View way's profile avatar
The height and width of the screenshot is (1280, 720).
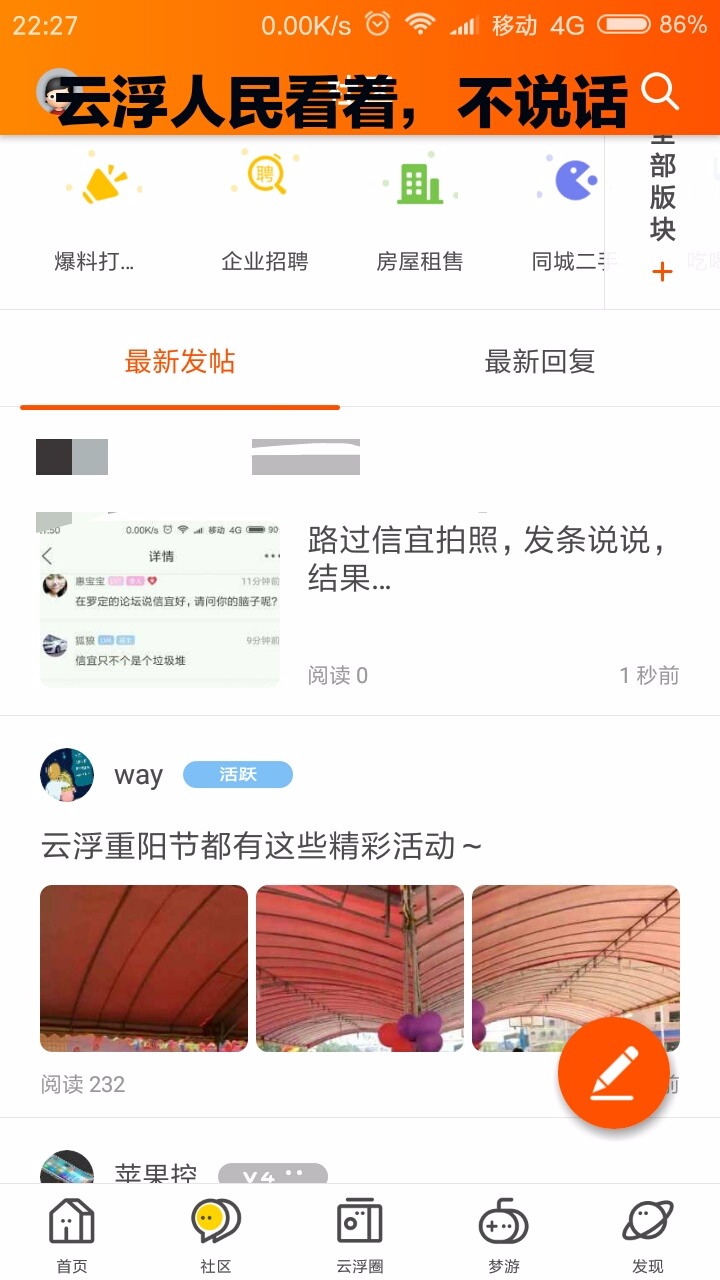click(x=67, y=775)
